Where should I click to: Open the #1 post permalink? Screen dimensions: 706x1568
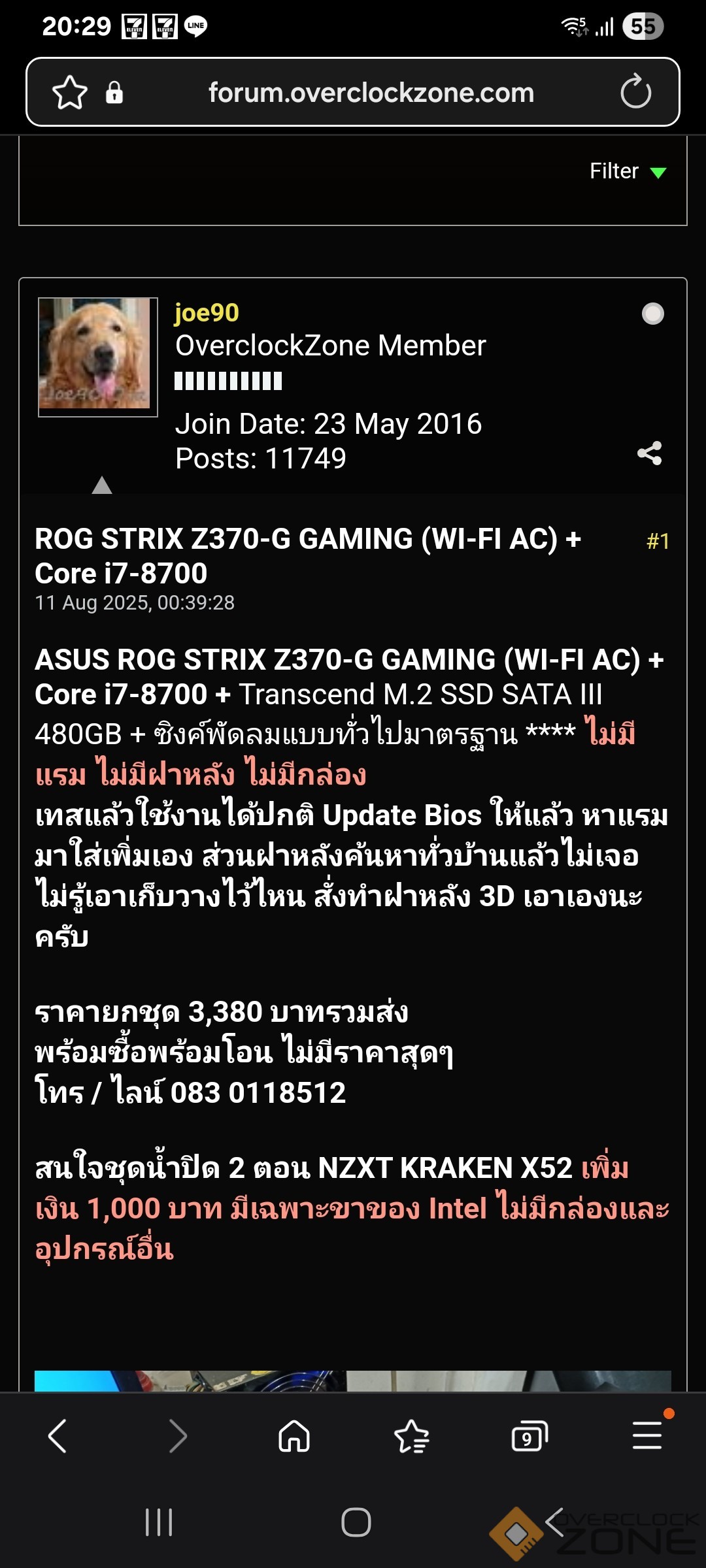[x=658, y=541]
